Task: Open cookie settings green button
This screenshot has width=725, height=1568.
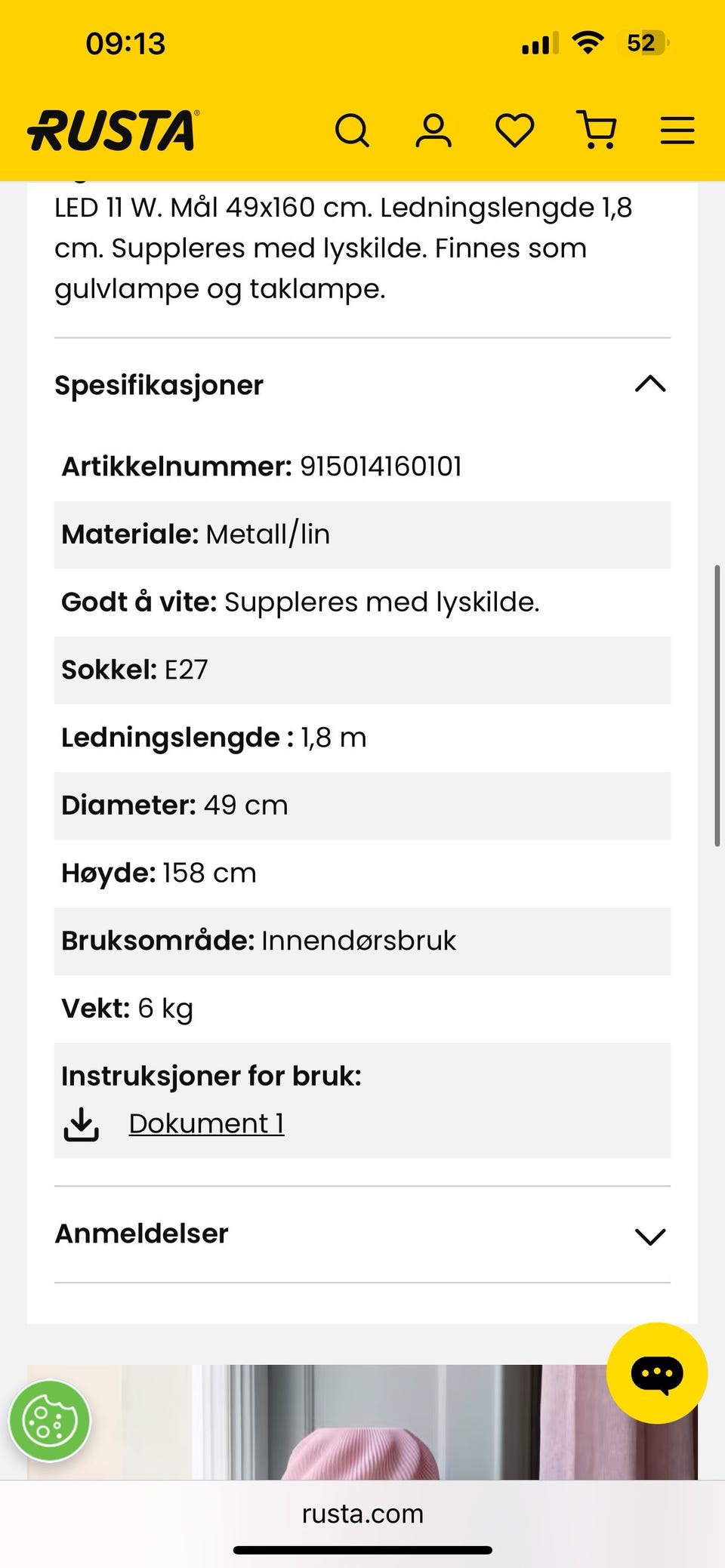Action: point(50,1422)
